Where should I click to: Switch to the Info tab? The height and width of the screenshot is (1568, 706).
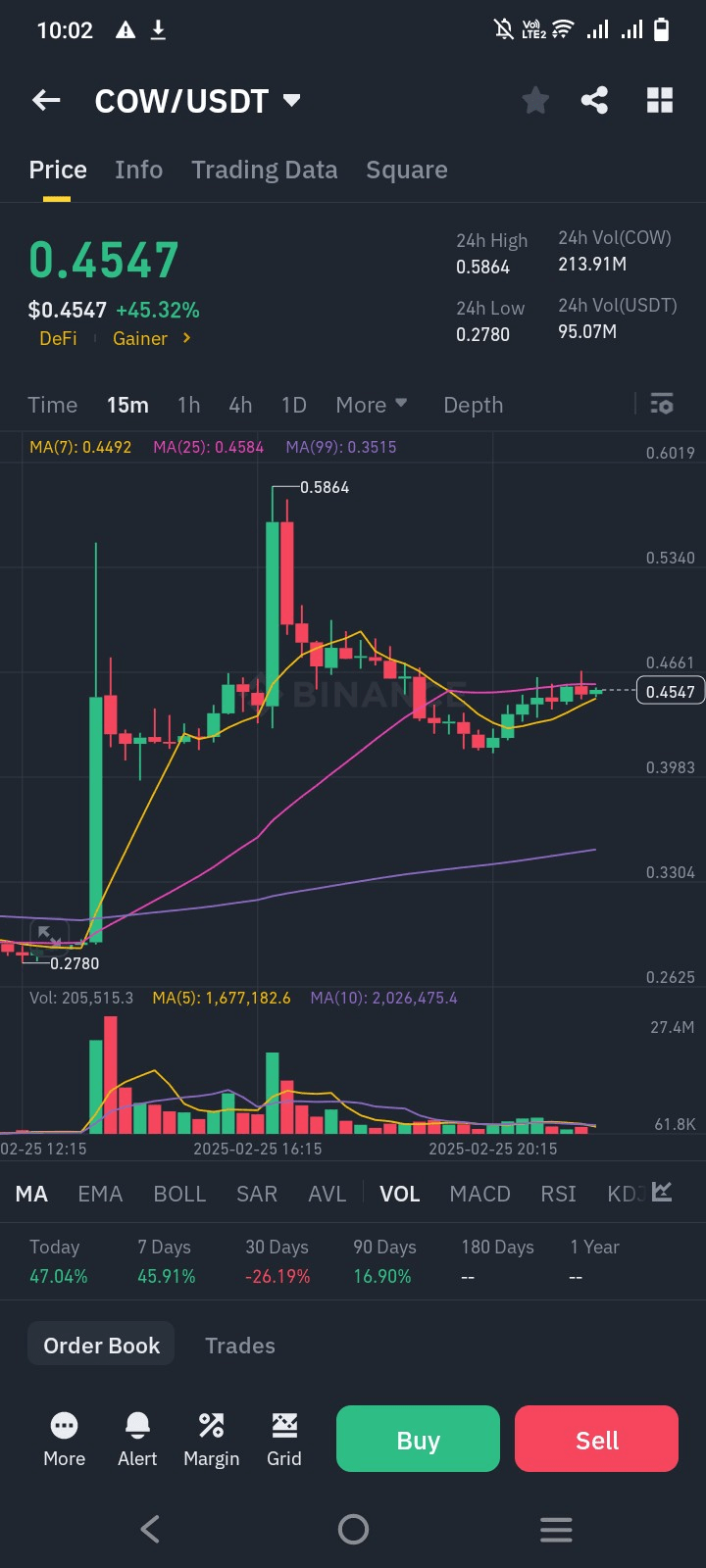138,170
